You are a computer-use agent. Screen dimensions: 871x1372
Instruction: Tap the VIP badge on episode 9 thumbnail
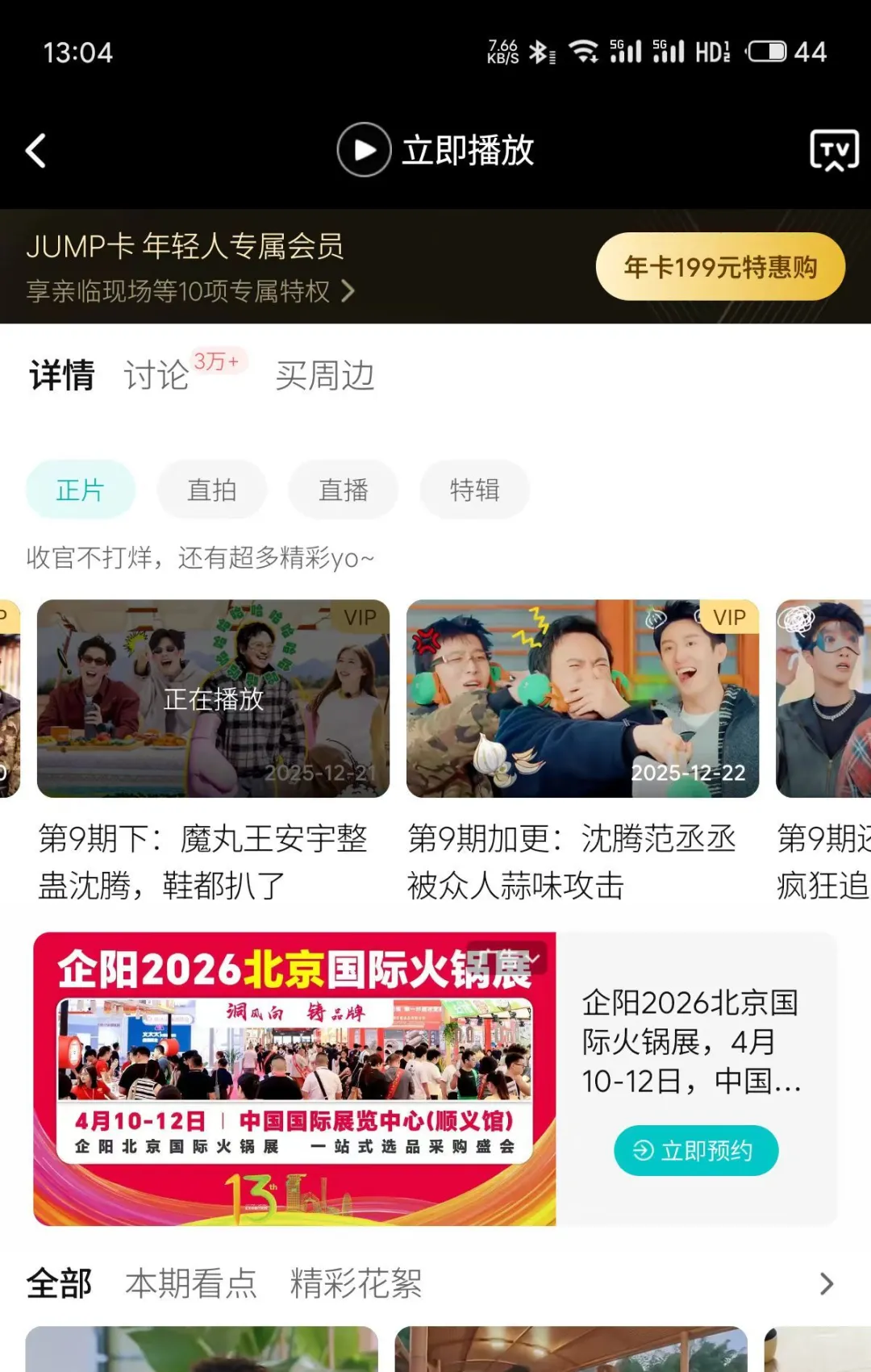(360, 618)
